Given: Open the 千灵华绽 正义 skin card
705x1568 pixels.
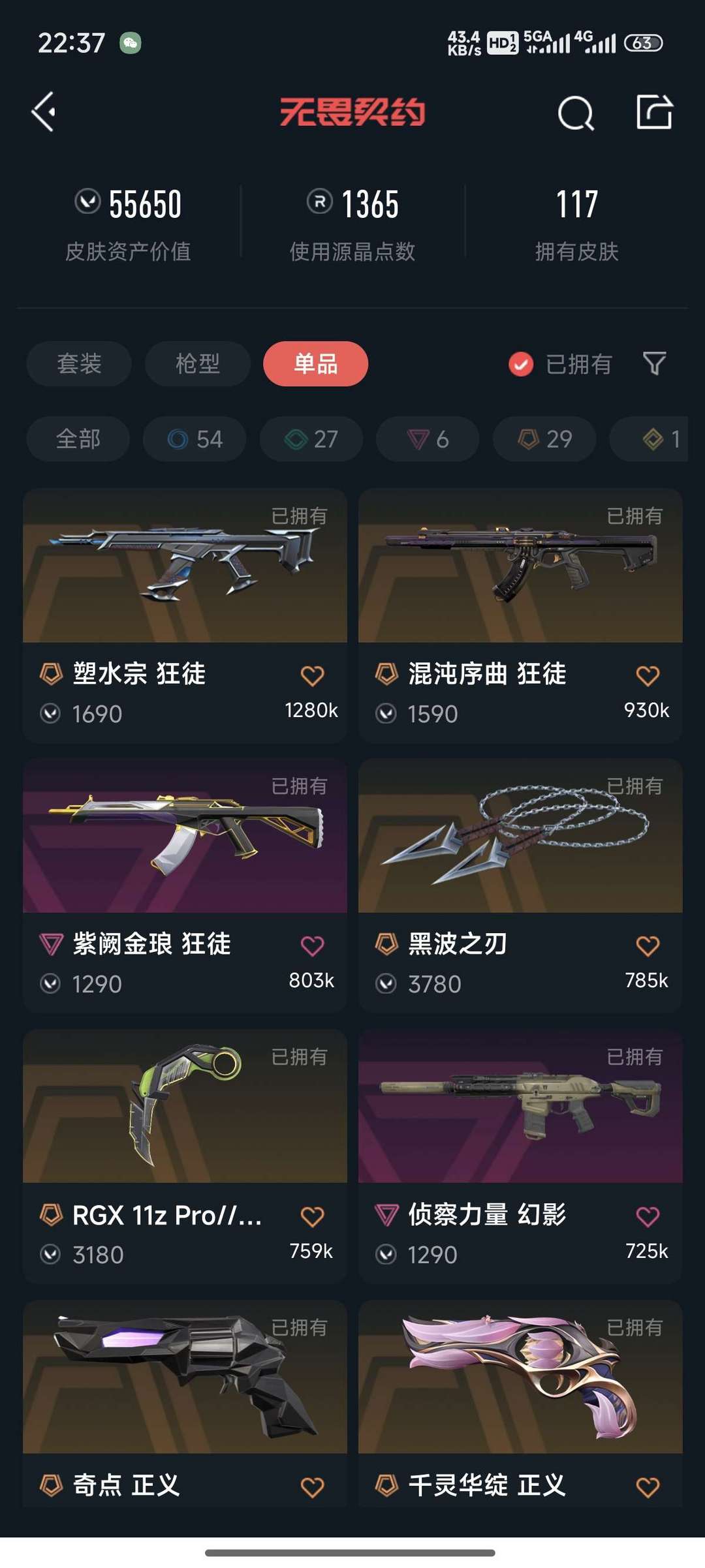Looking at the screenshot, I should click(x=520, y=1403).
